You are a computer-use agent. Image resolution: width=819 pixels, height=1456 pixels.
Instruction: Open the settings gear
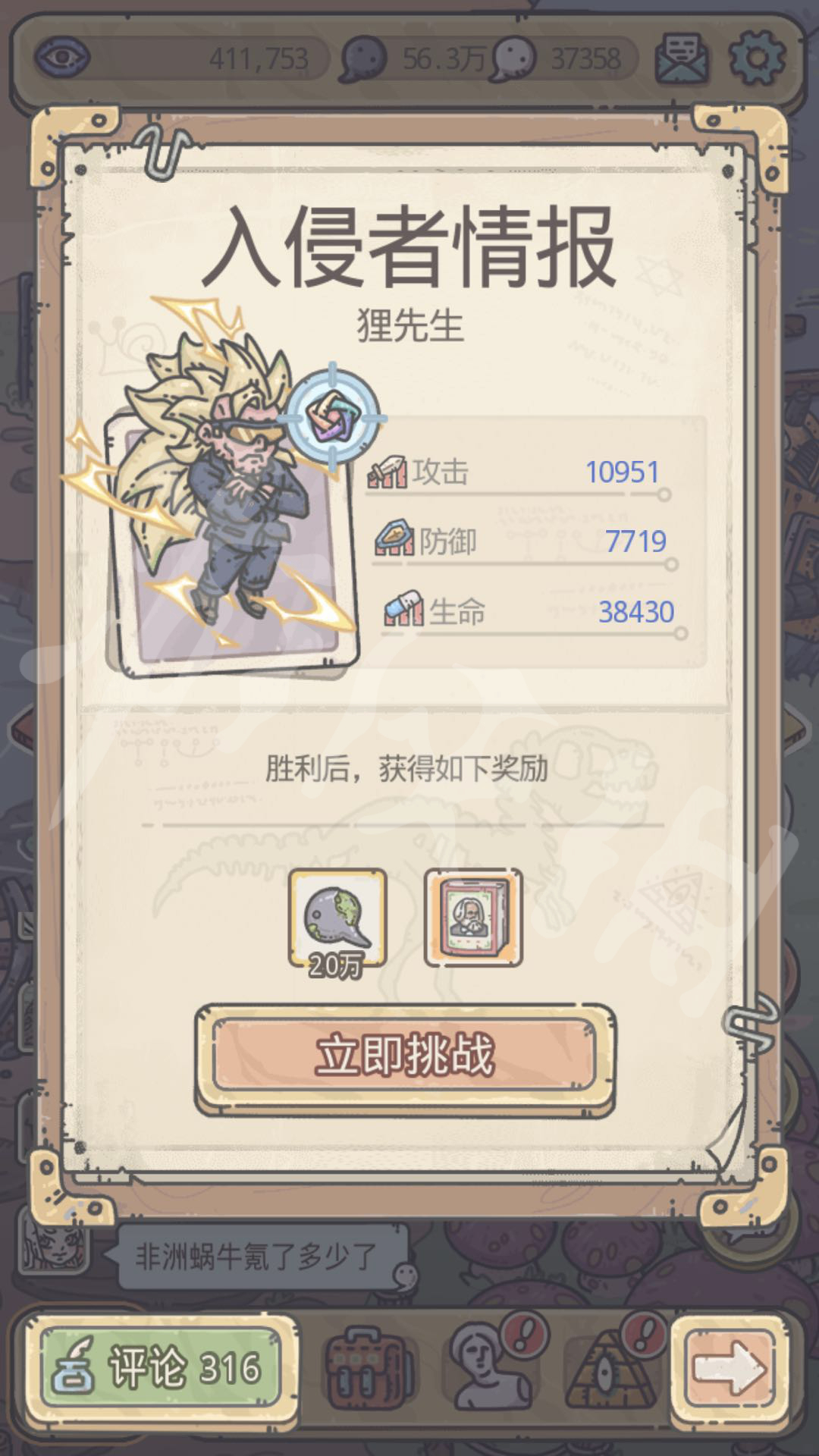(x=756, y=58)
